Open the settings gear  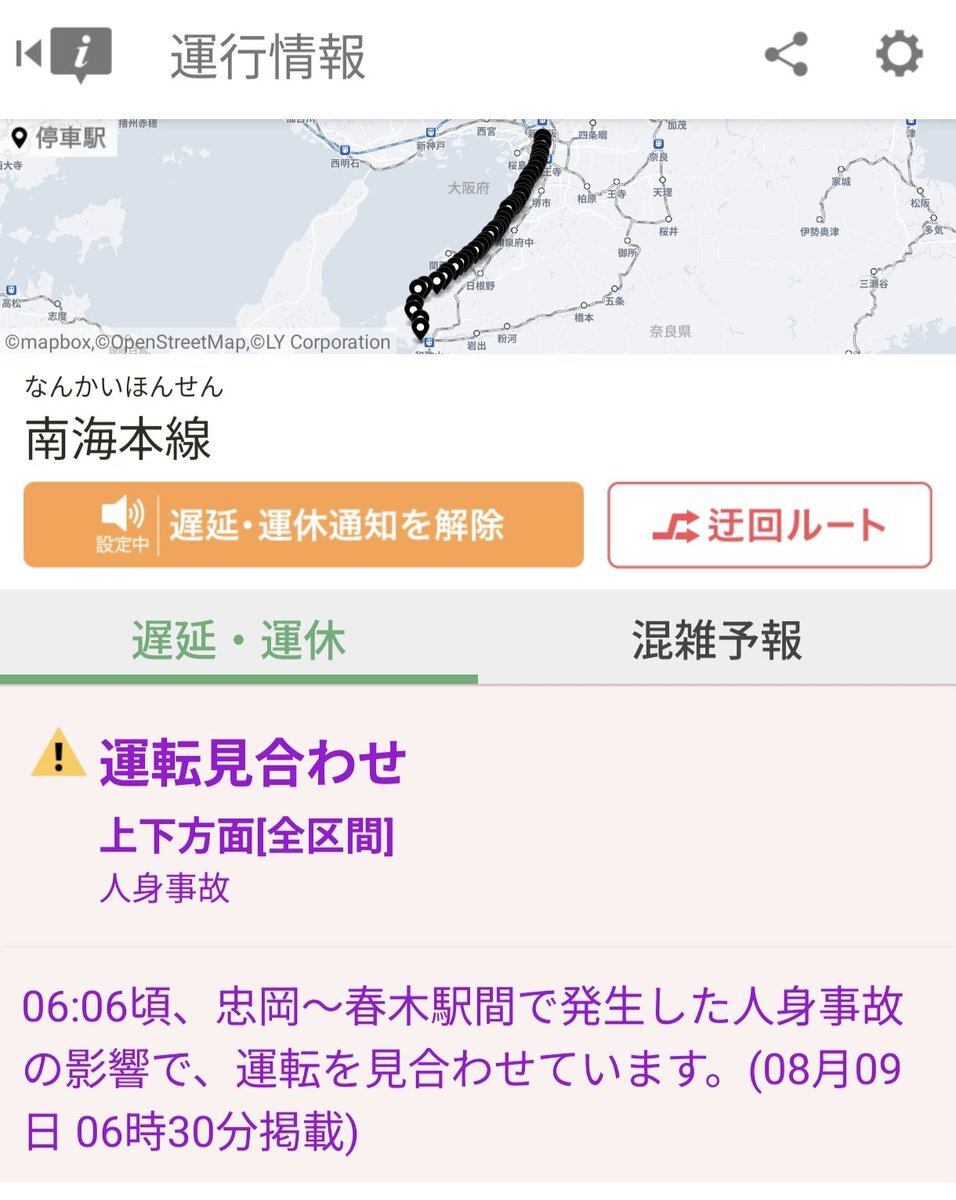(898, 55)
